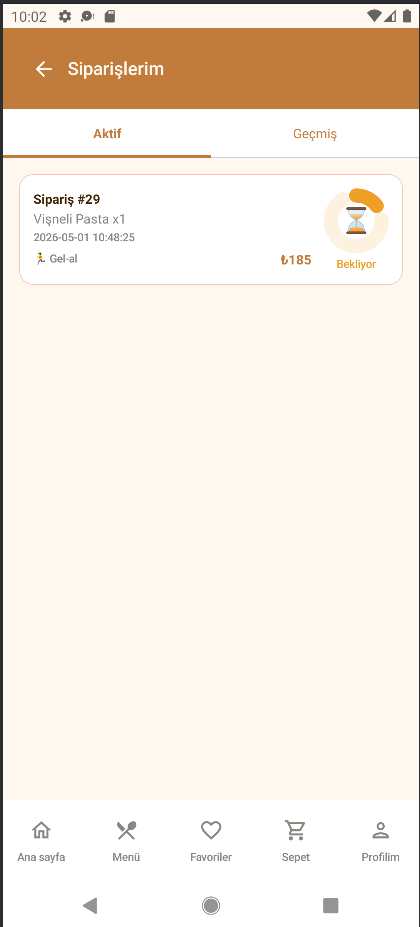Open the Menü tab
The width and height of the screenshot is (420, 927).
pos(126,841)
